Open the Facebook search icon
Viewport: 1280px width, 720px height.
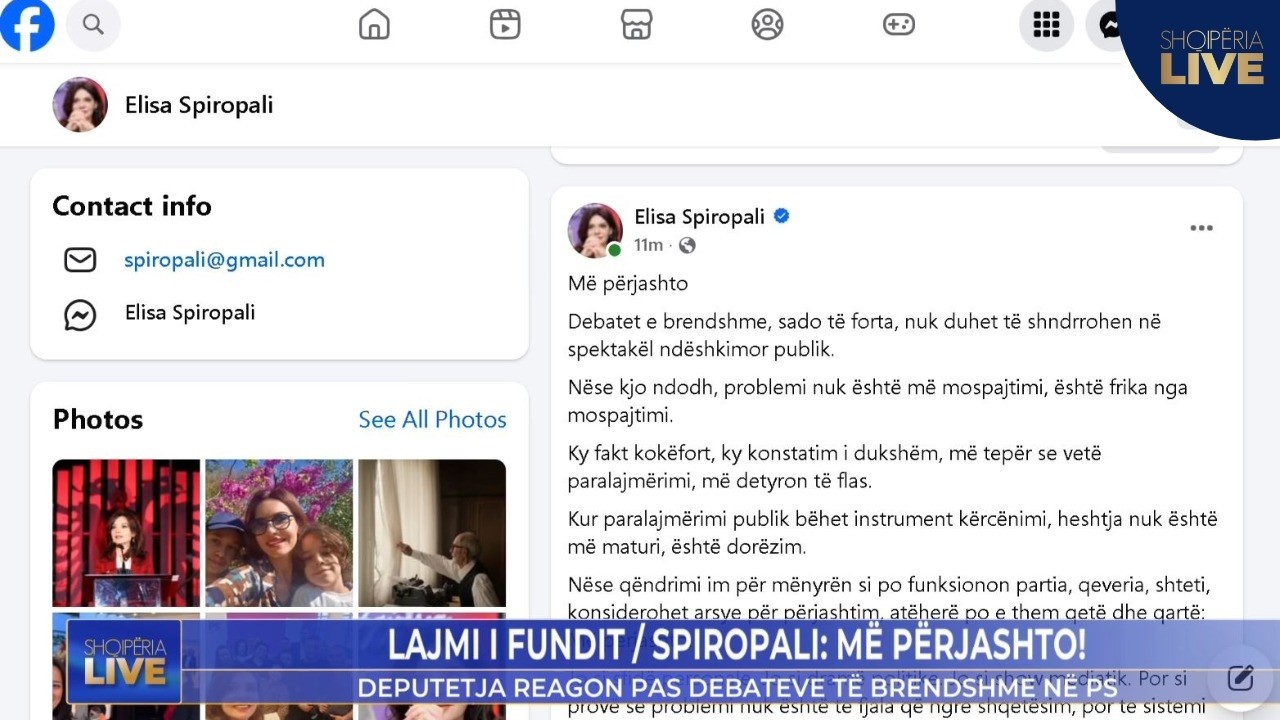pos(93,25)
